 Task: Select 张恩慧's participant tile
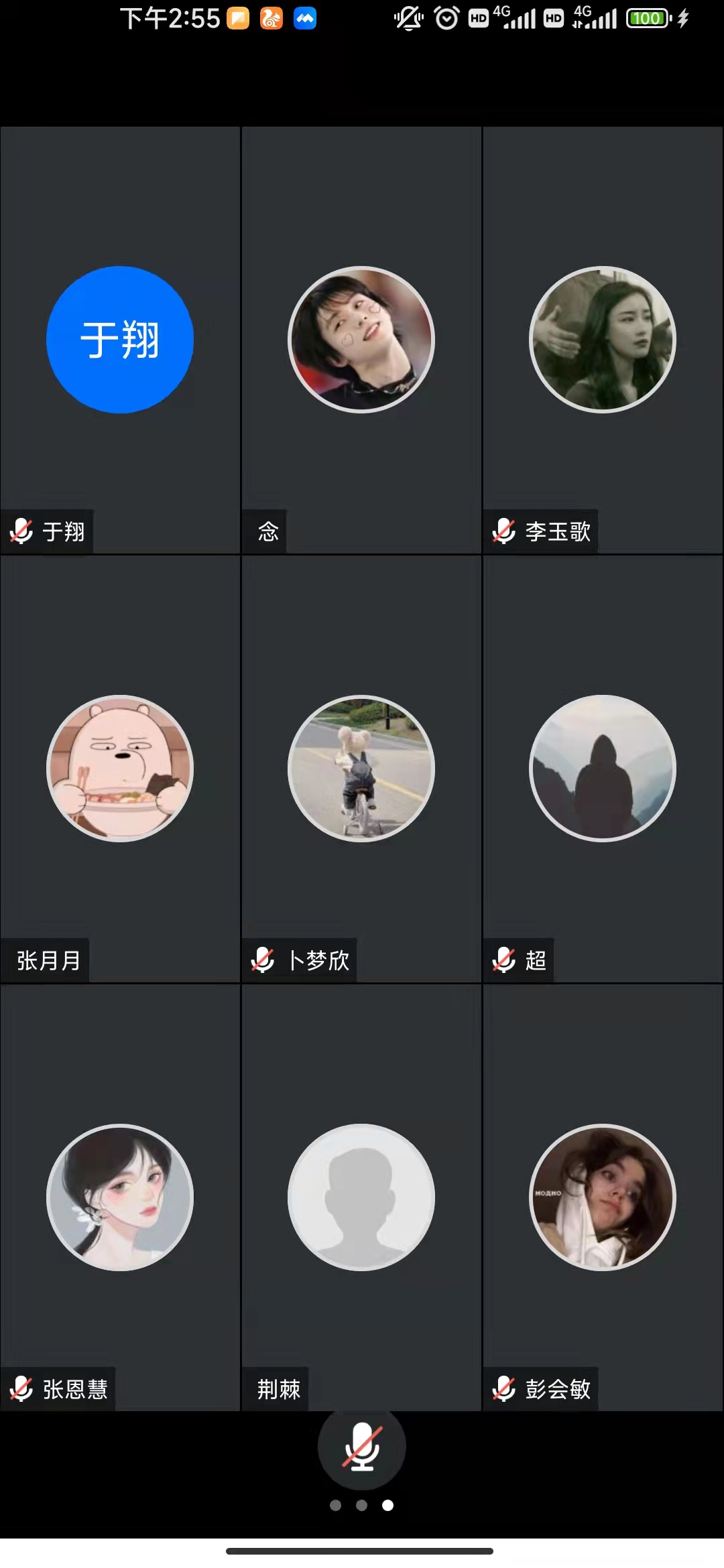coord(120,1197)
